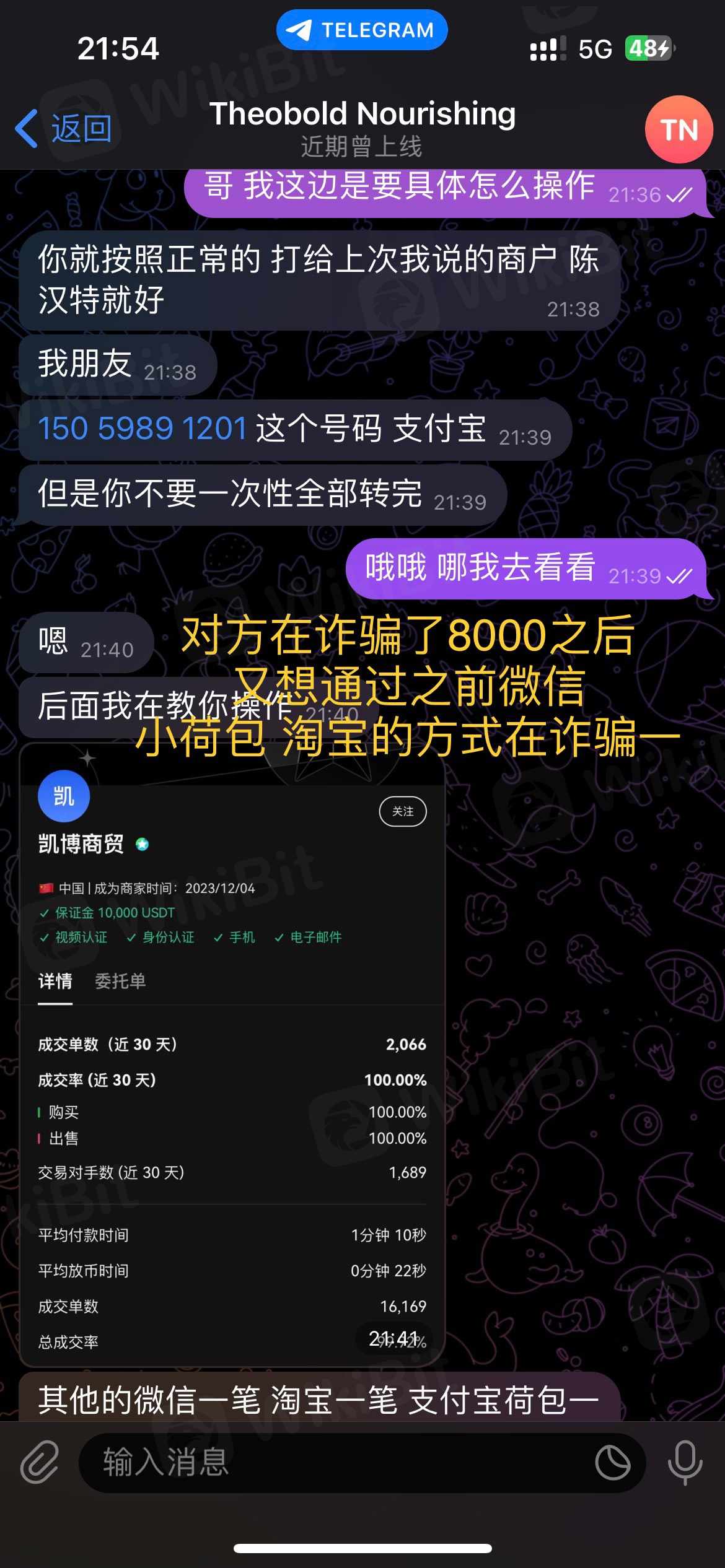This screenshot has height=1568, width=725.
Task: Open Theobold Nourishing chat info header
Action: click(x=362, y=128)
